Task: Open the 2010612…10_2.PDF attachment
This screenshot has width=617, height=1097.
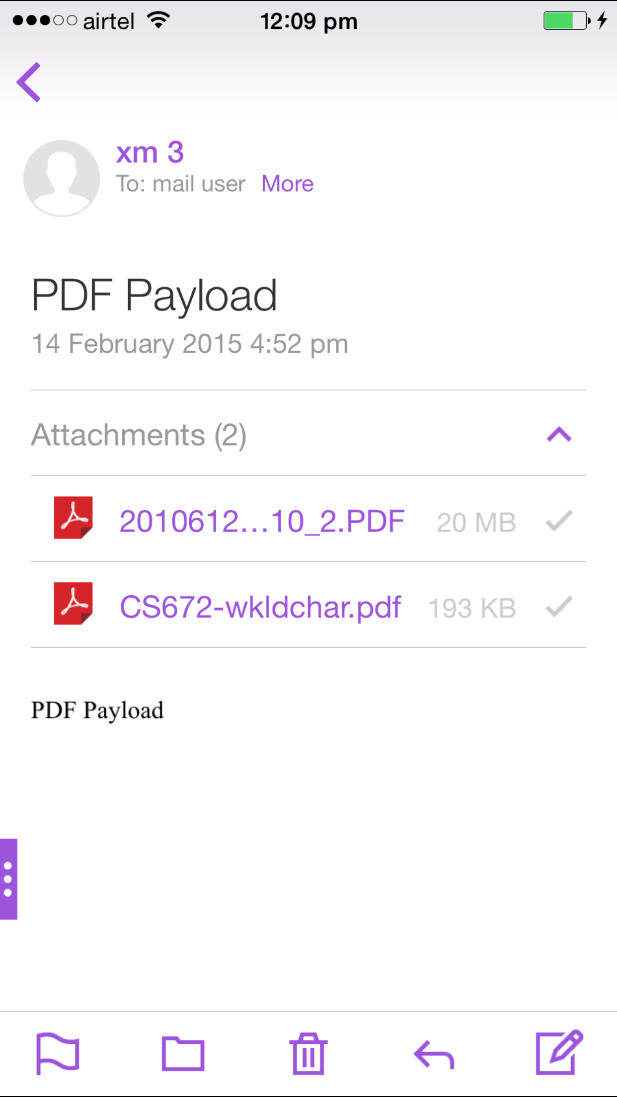Action: [261, 521]
